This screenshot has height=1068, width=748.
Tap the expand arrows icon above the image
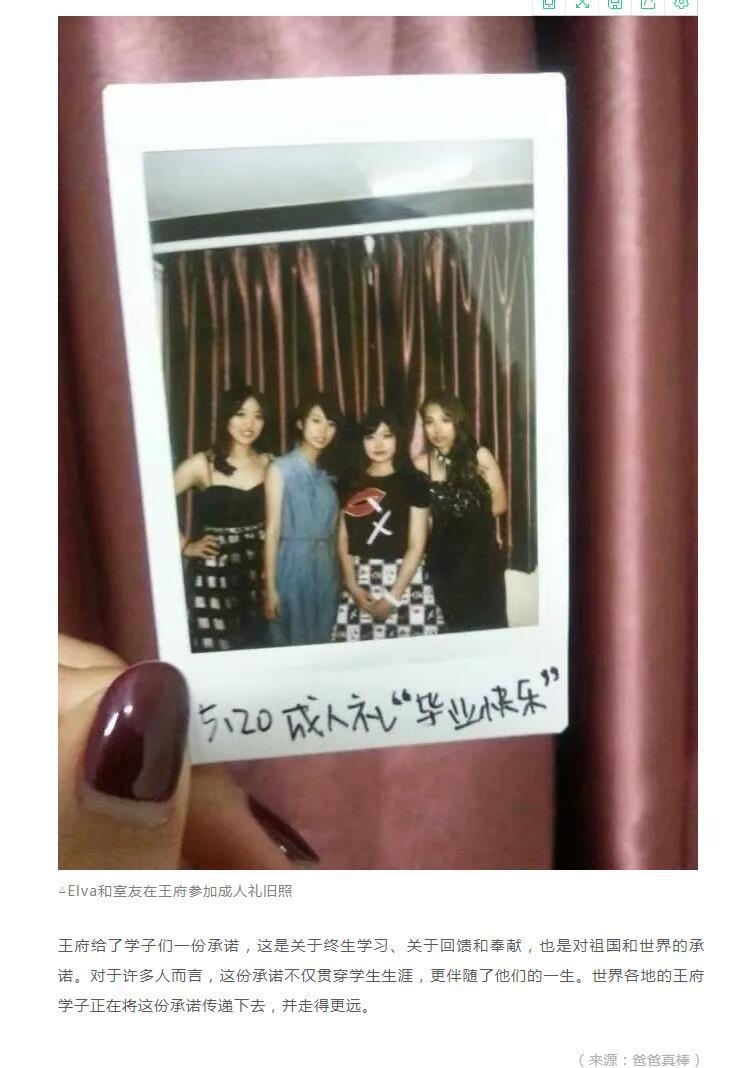582,4
